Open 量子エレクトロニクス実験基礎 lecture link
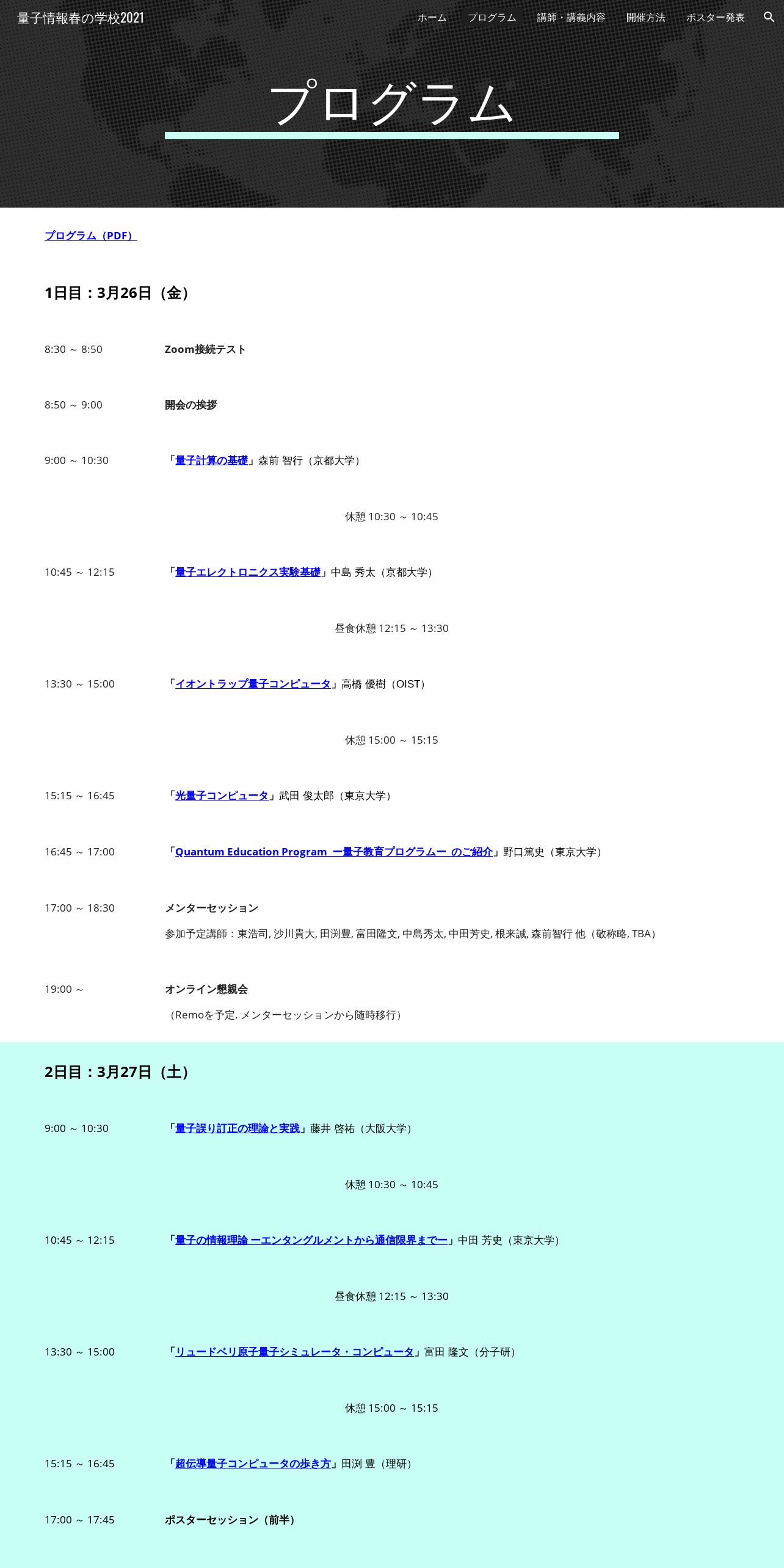Image resolution: width=784 pixels, height=1568 pixels. [248, 572]
